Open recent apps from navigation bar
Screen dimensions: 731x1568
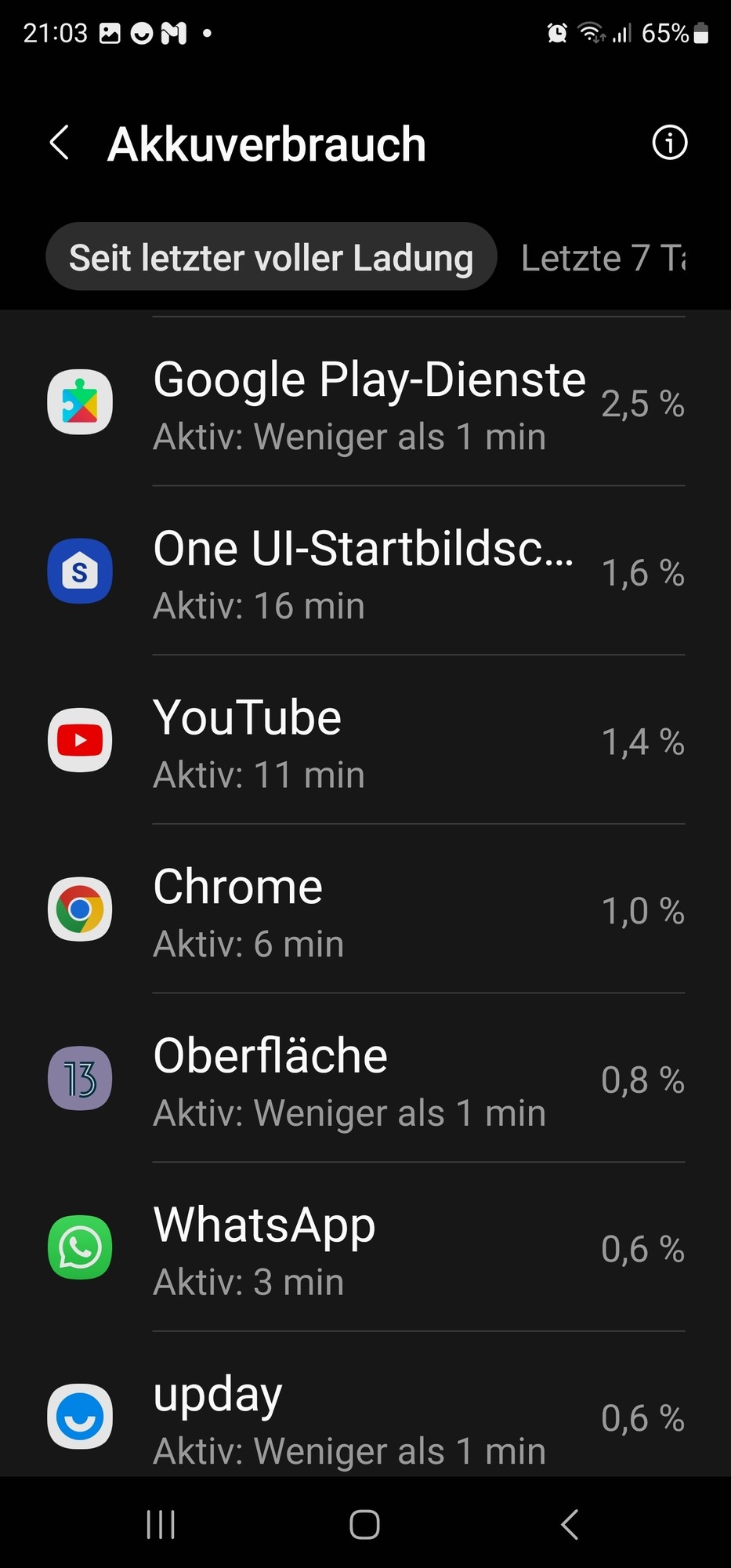[x=161, y=1525]
